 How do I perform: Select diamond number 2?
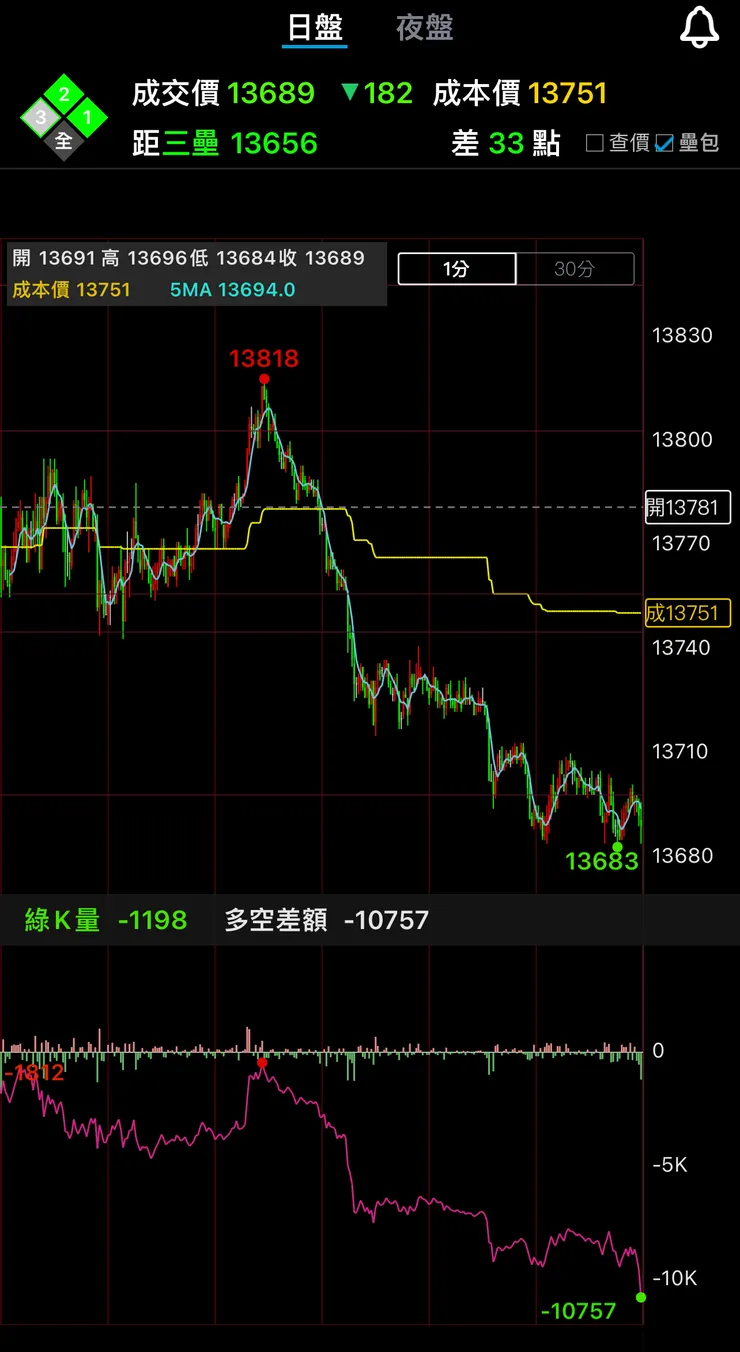coord(64,96)
